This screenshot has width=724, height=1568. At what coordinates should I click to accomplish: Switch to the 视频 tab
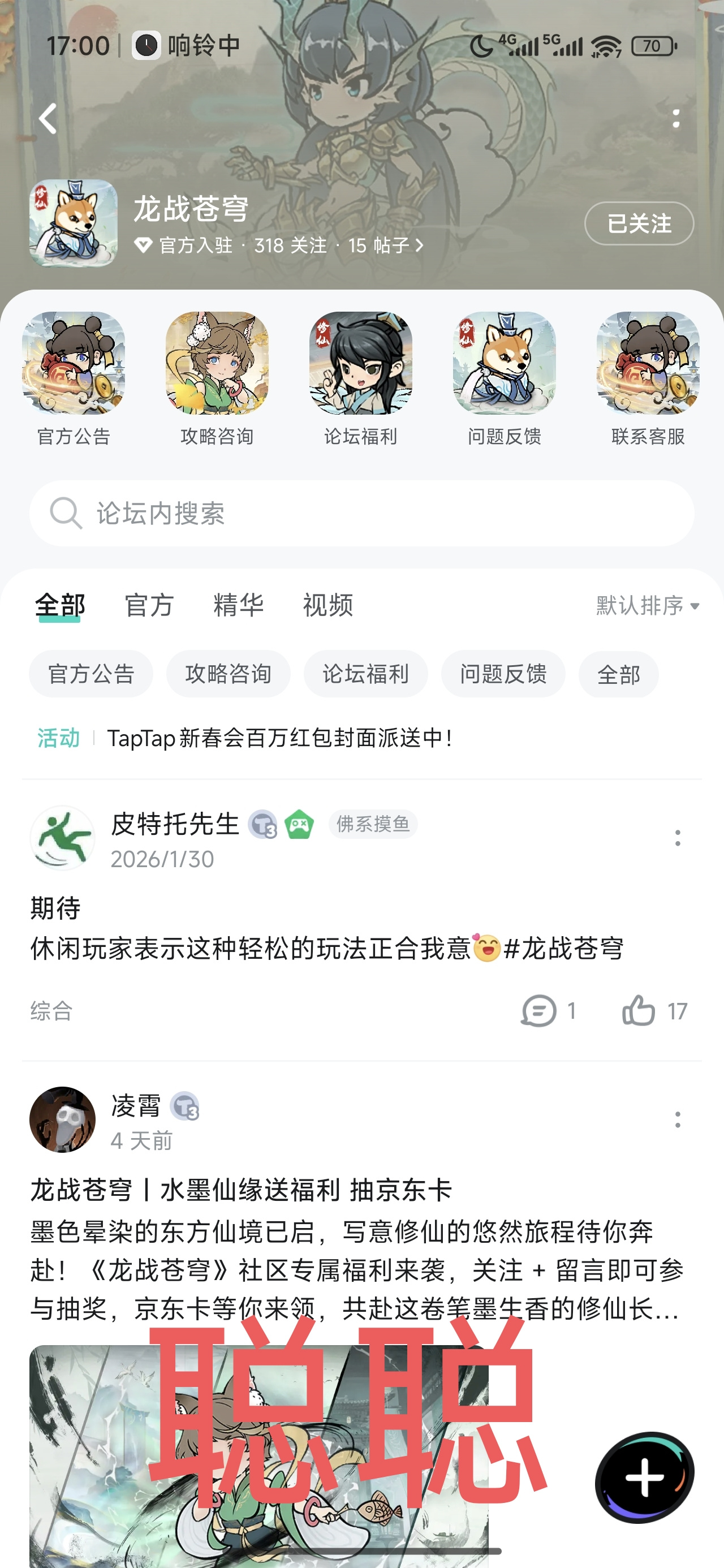pos(327,605)
